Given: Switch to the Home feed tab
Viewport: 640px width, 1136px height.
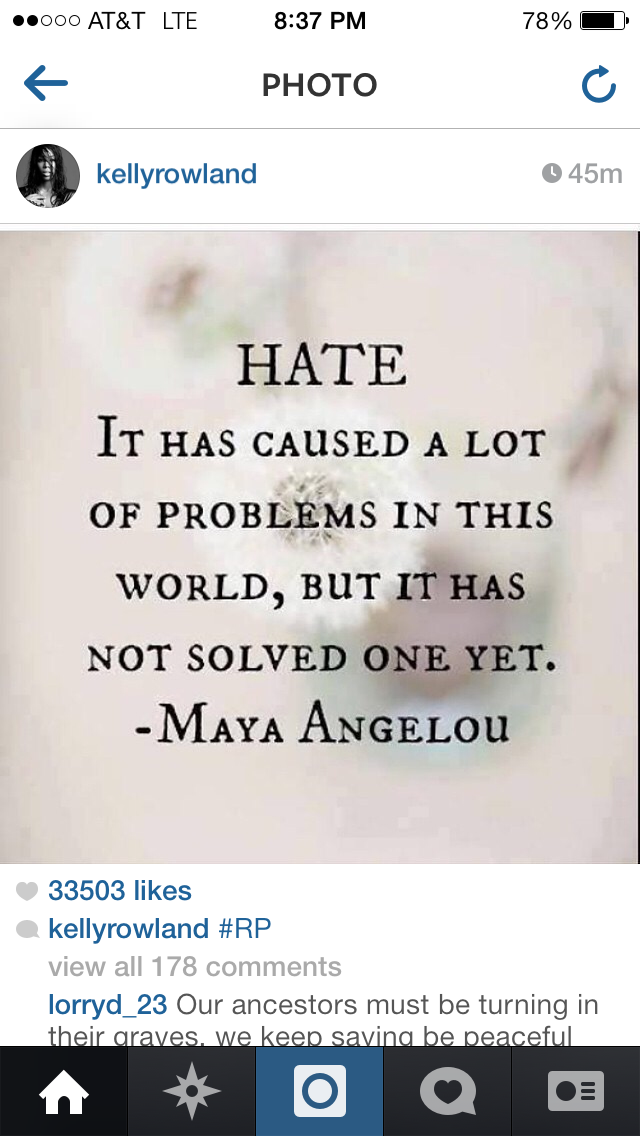Looking at the screenshot, I should click(64, 1091).
